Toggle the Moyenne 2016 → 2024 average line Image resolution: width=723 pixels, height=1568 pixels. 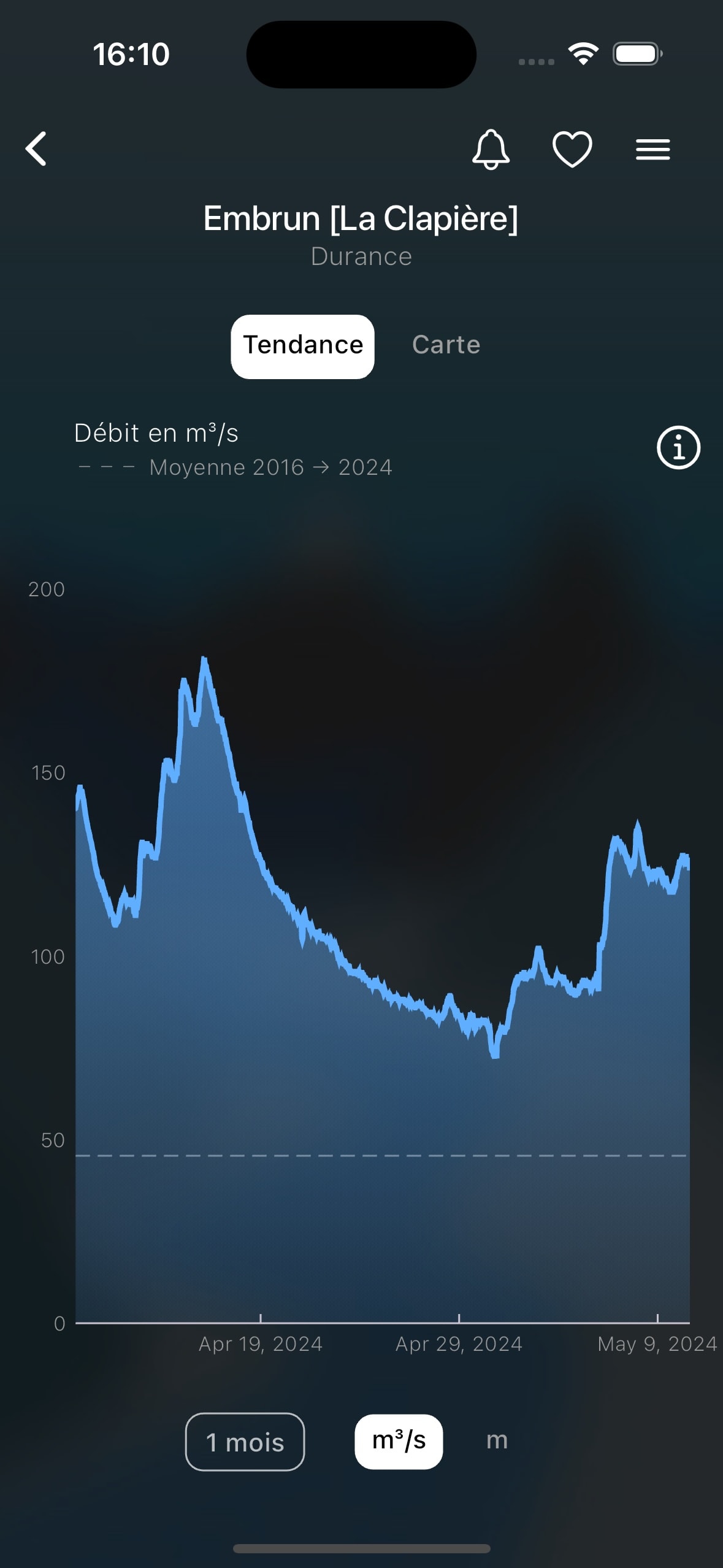point(236,467)
